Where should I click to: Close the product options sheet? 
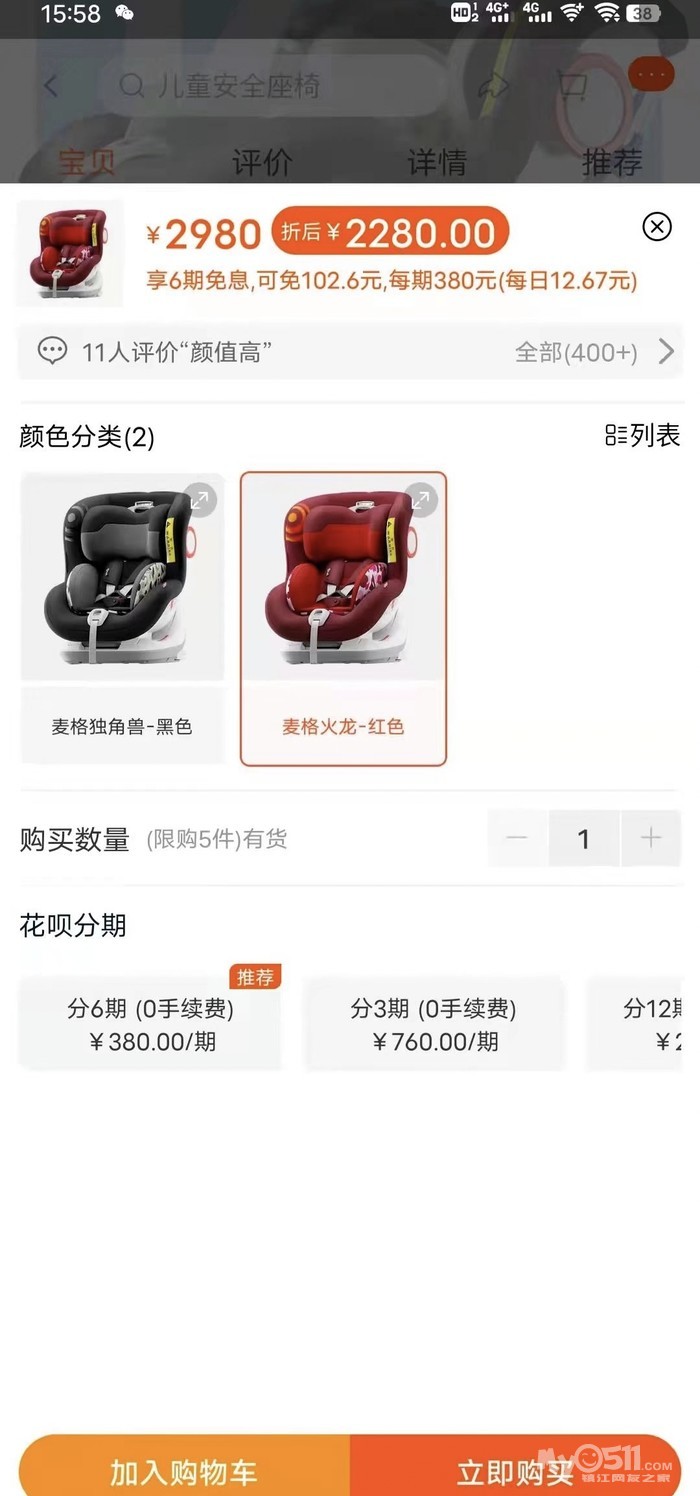coord(656,227)
